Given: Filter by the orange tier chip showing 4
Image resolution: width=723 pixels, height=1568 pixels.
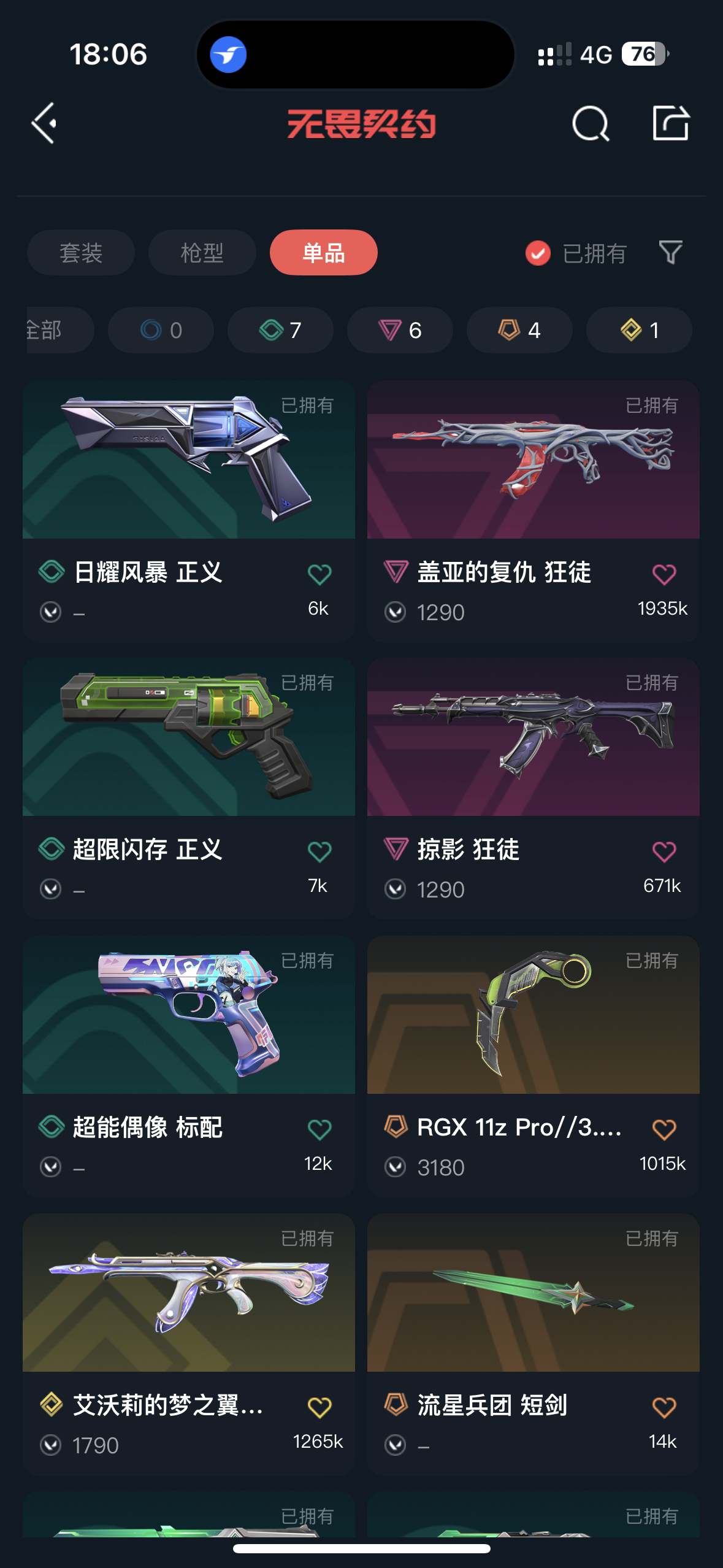Looking at the screenshot, I should (x=519, y=330).
